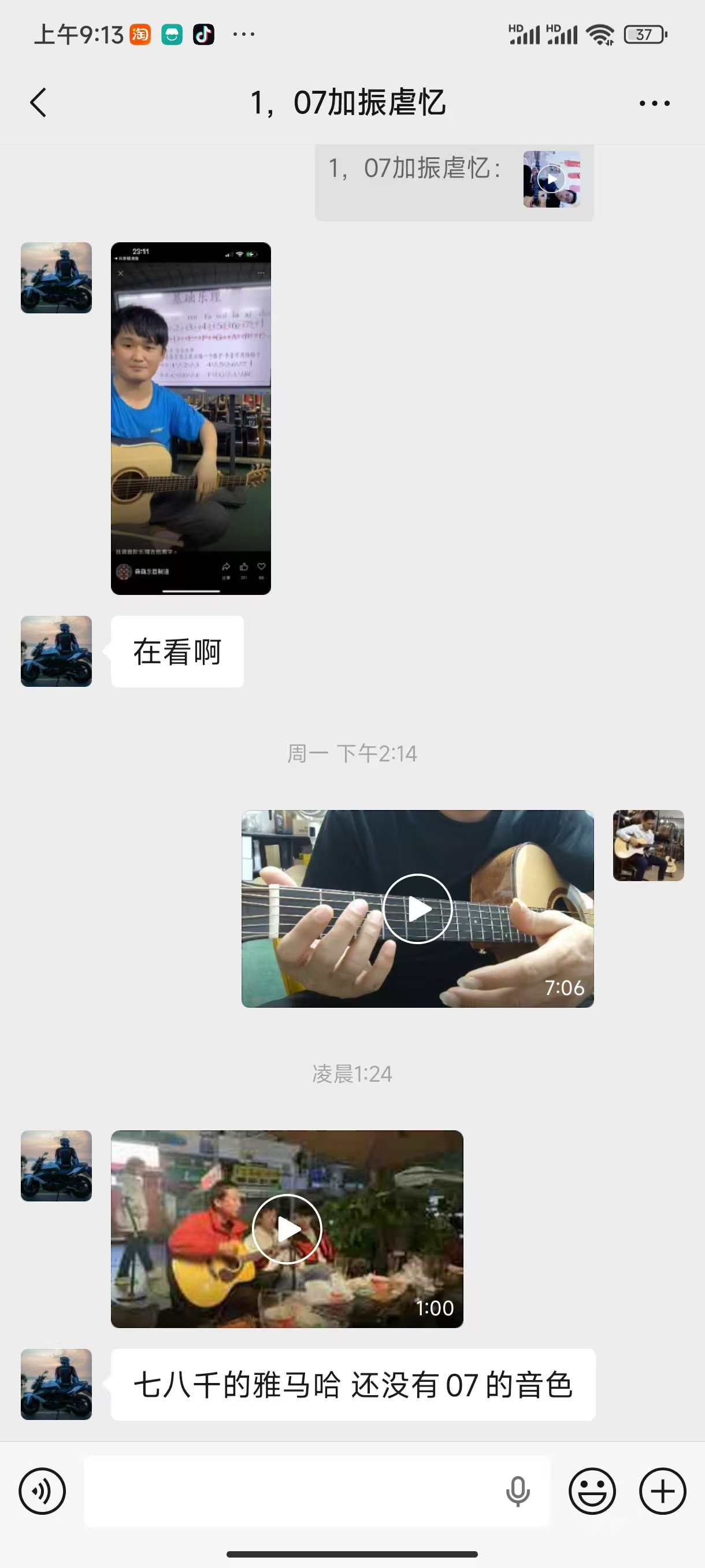Open the plus attachments menu
Image resolution: width=705 pixels, height=1568 pixels.
coord(662,1491)
